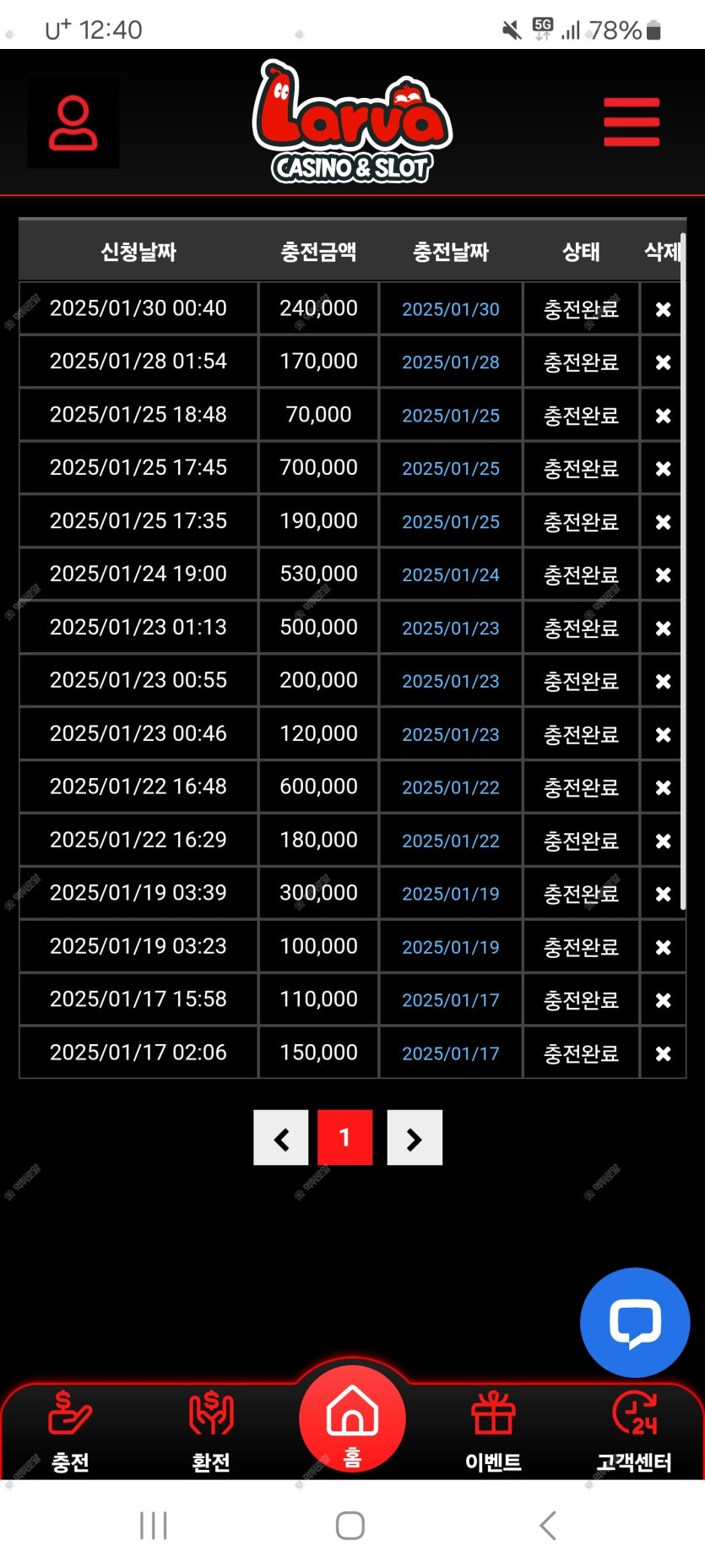
Task: Delete the 2025/01/17 02:06 charge record
Action: point(663,1053)
